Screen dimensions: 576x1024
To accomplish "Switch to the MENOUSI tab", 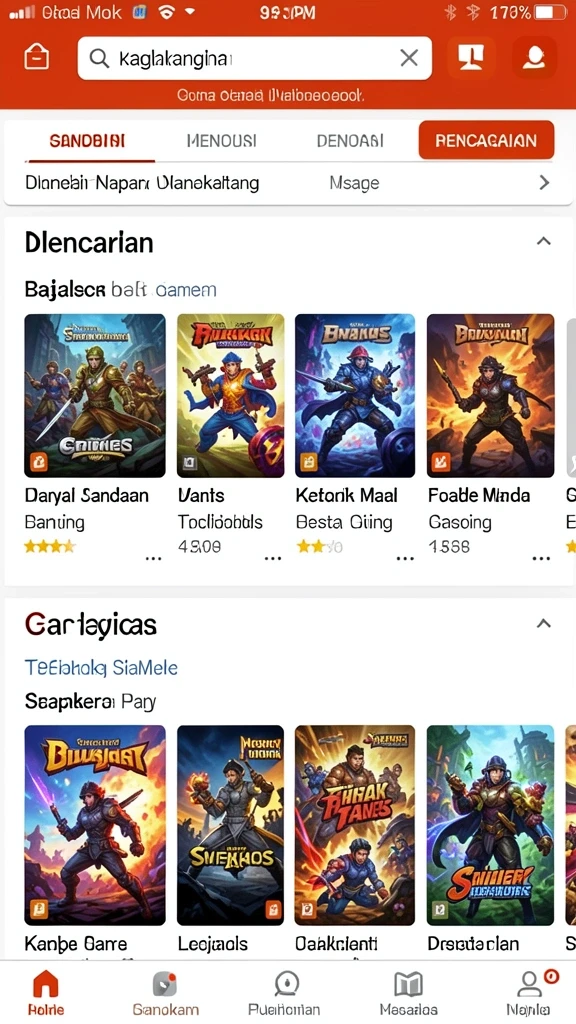I will [221, 140].
